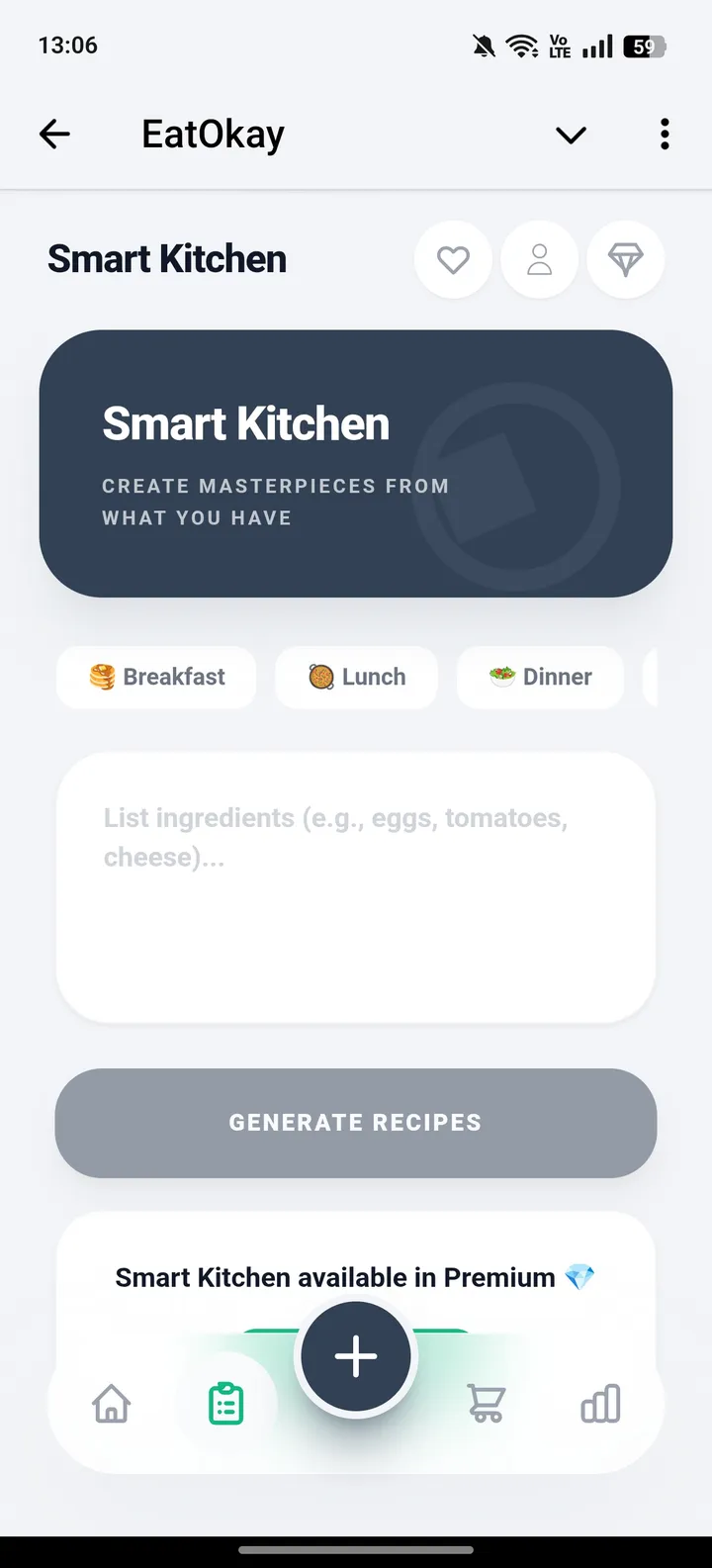Open the three-dot overflow menu

pyautogui.click(x=664, y=134)
